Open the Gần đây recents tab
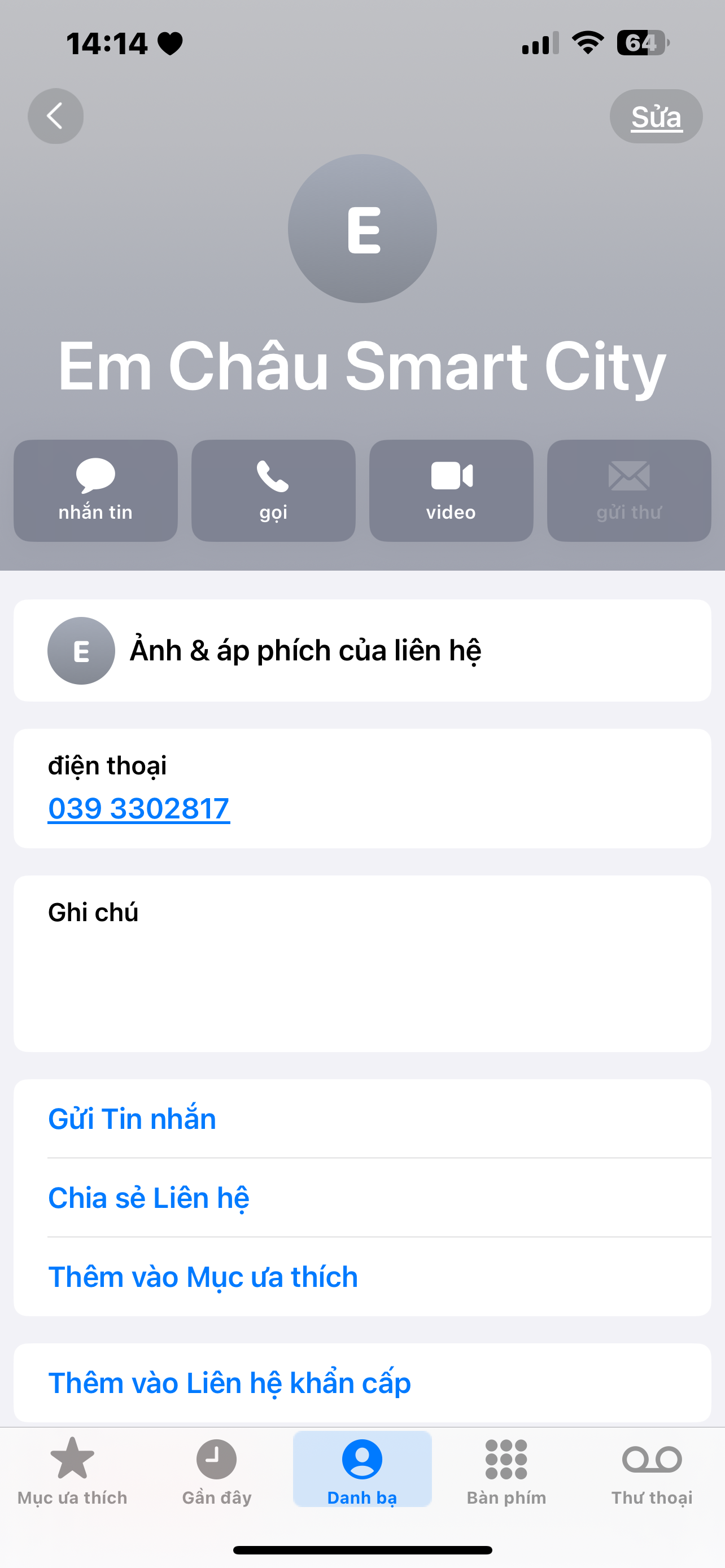This screenshot has width=725, height=1568. point(217,1470)
